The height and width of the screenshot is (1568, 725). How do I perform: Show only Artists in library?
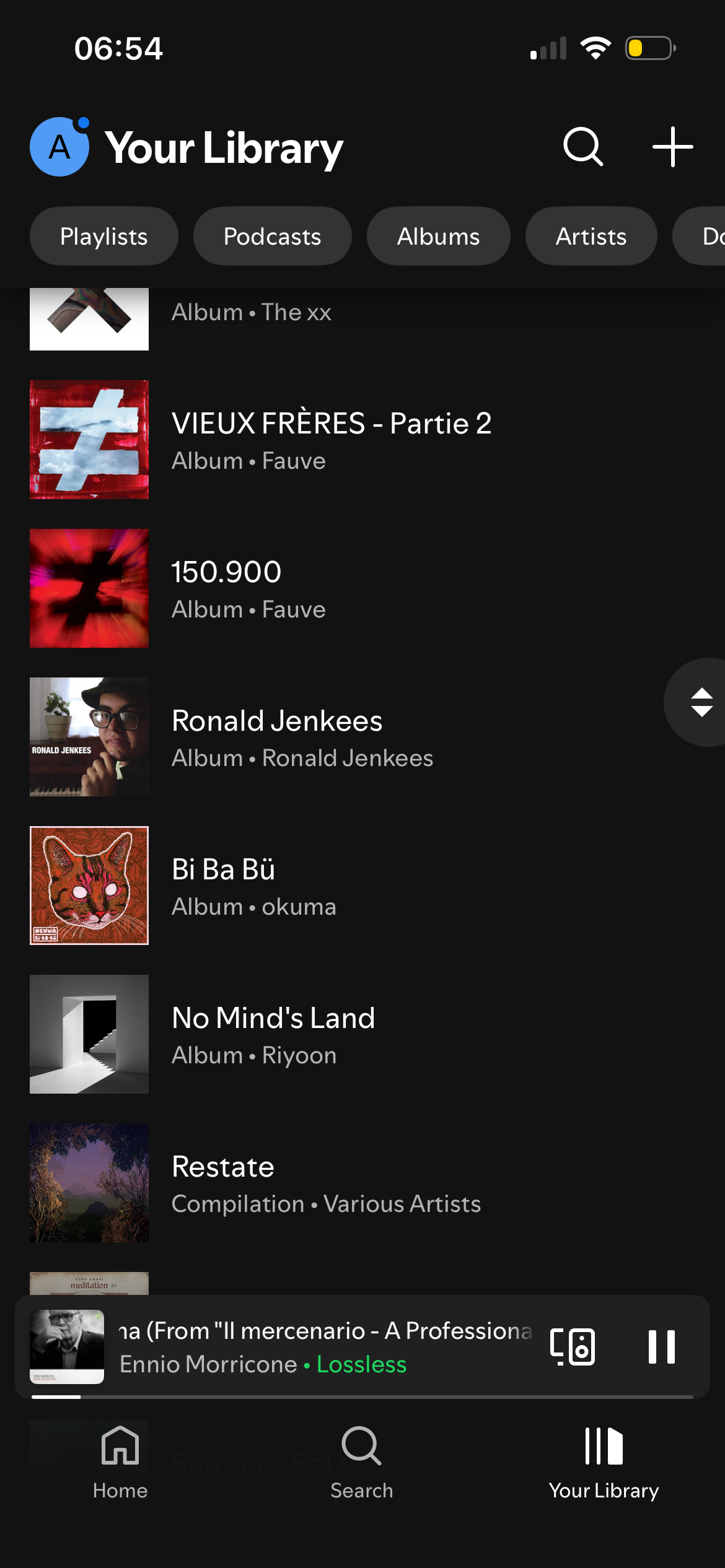pos(591,237)
